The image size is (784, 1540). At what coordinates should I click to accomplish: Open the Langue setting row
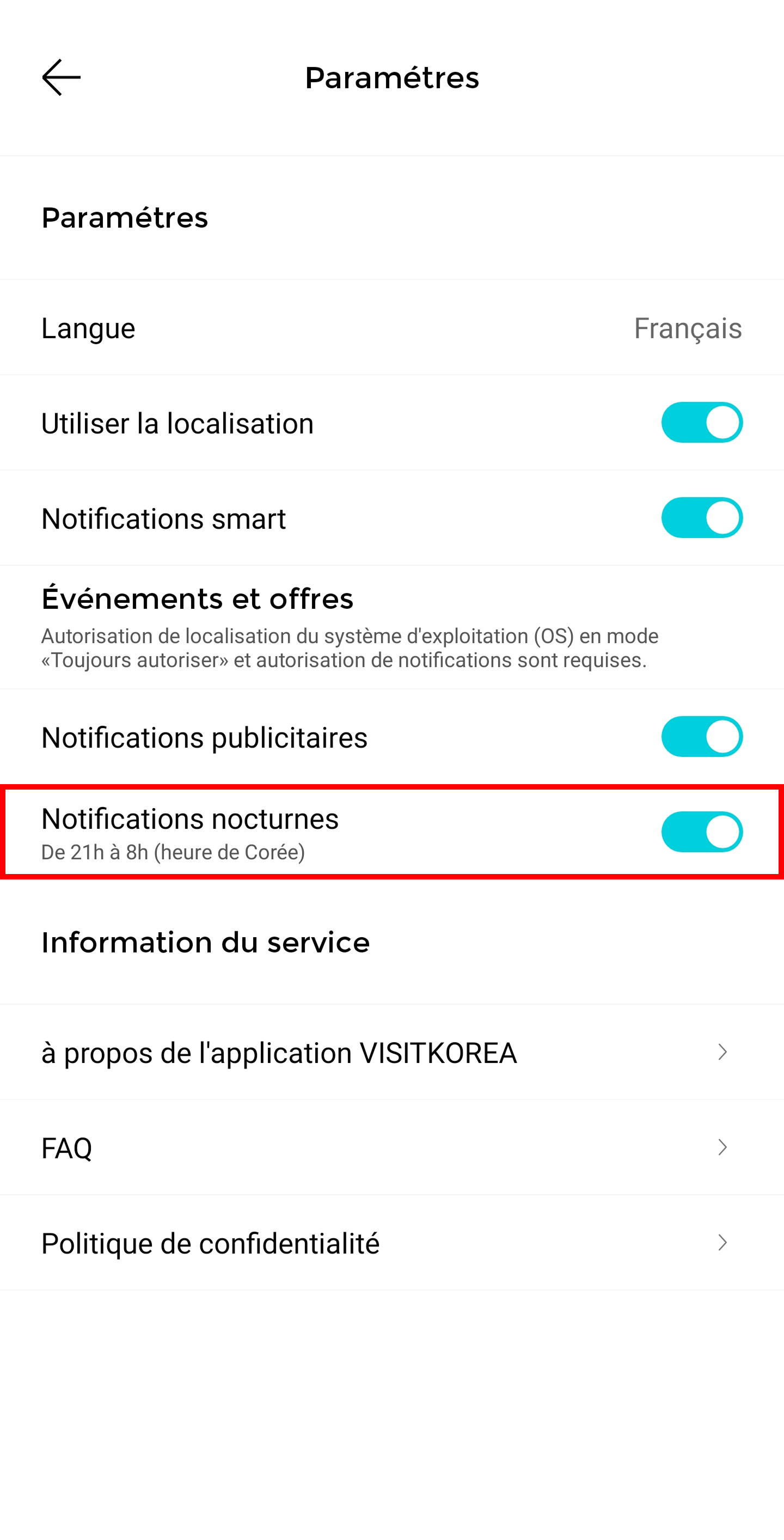point(88,328)
